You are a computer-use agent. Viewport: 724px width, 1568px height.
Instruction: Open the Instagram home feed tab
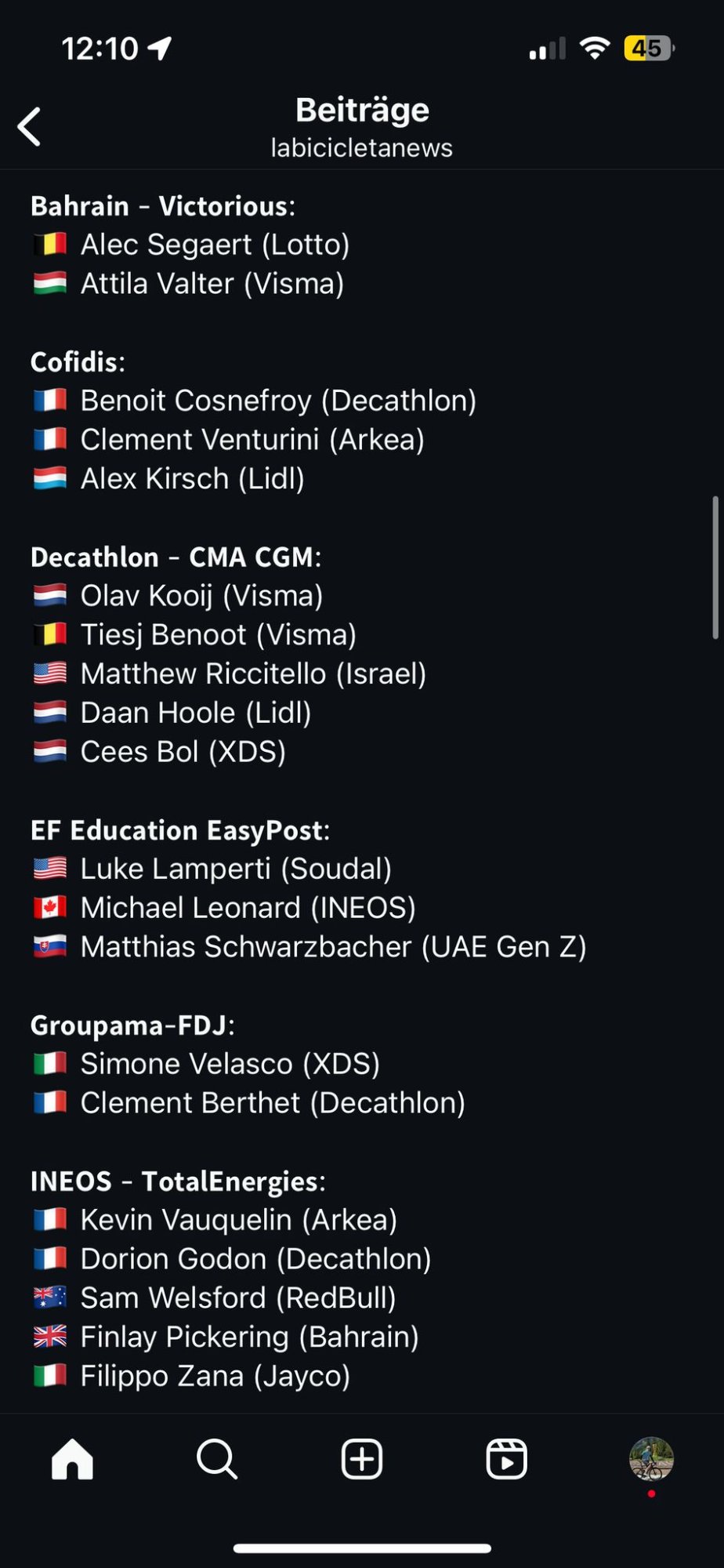(x=72, y=1459)
